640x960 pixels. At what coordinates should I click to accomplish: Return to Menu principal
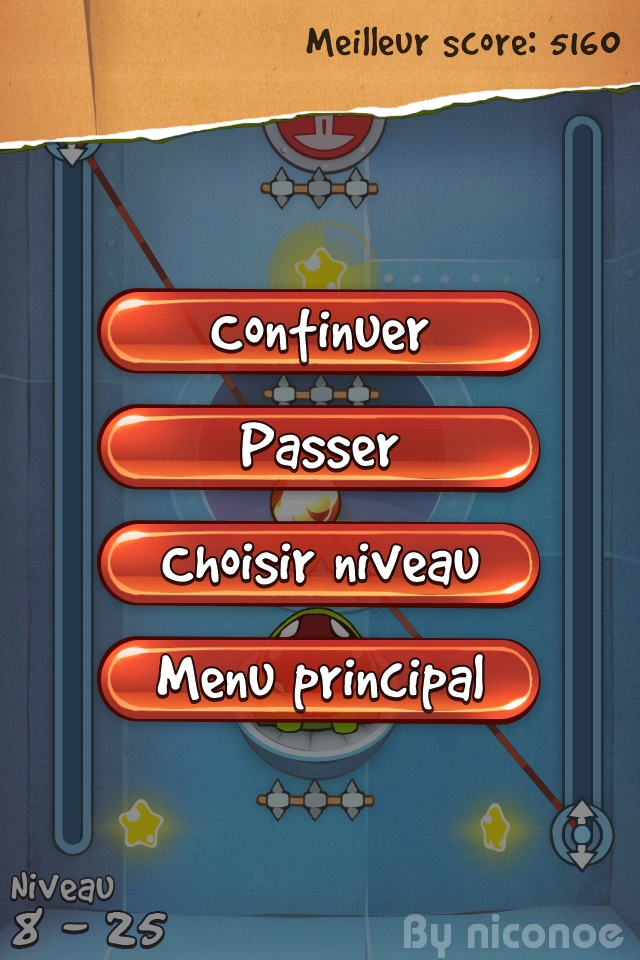(319, 680)
